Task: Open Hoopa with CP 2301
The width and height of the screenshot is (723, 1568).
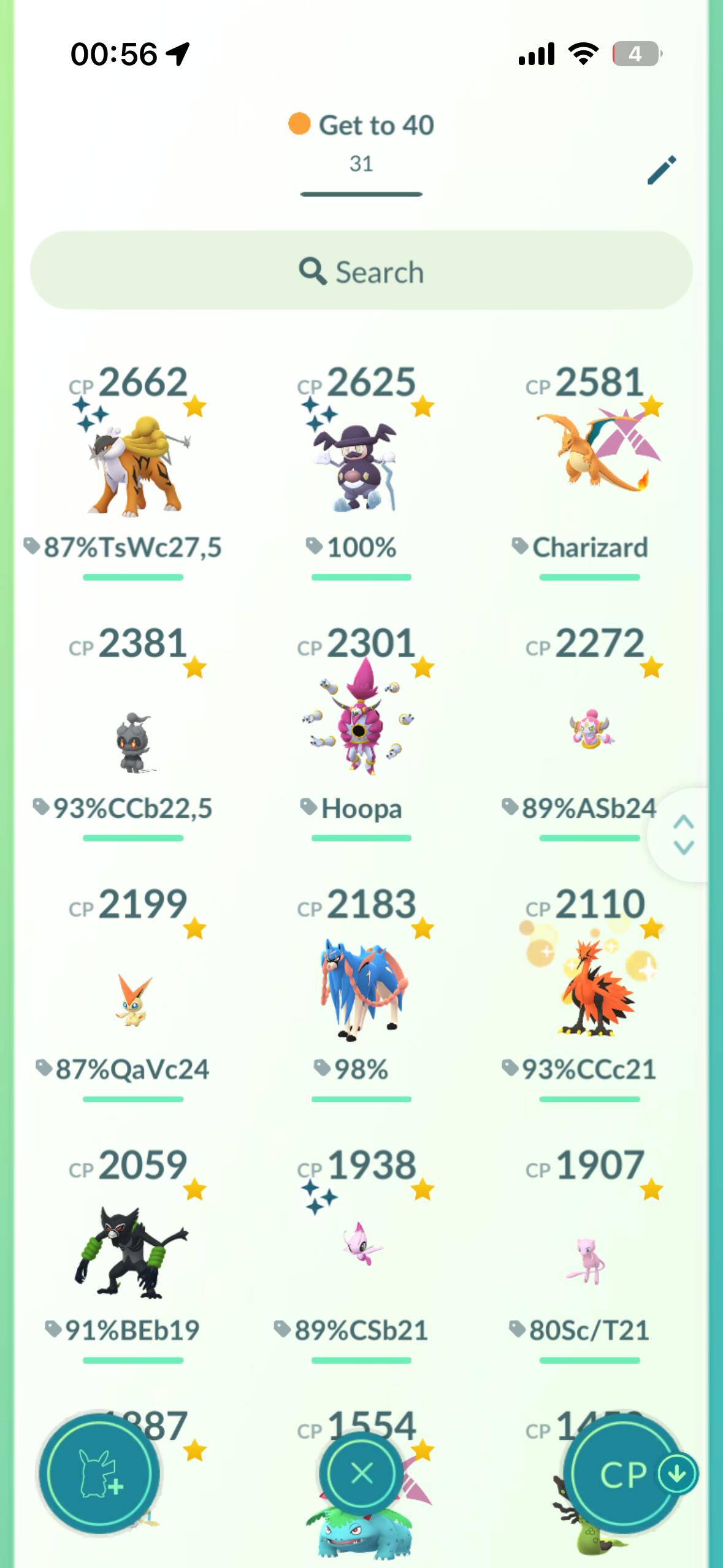Action: (x=361, y=721)
